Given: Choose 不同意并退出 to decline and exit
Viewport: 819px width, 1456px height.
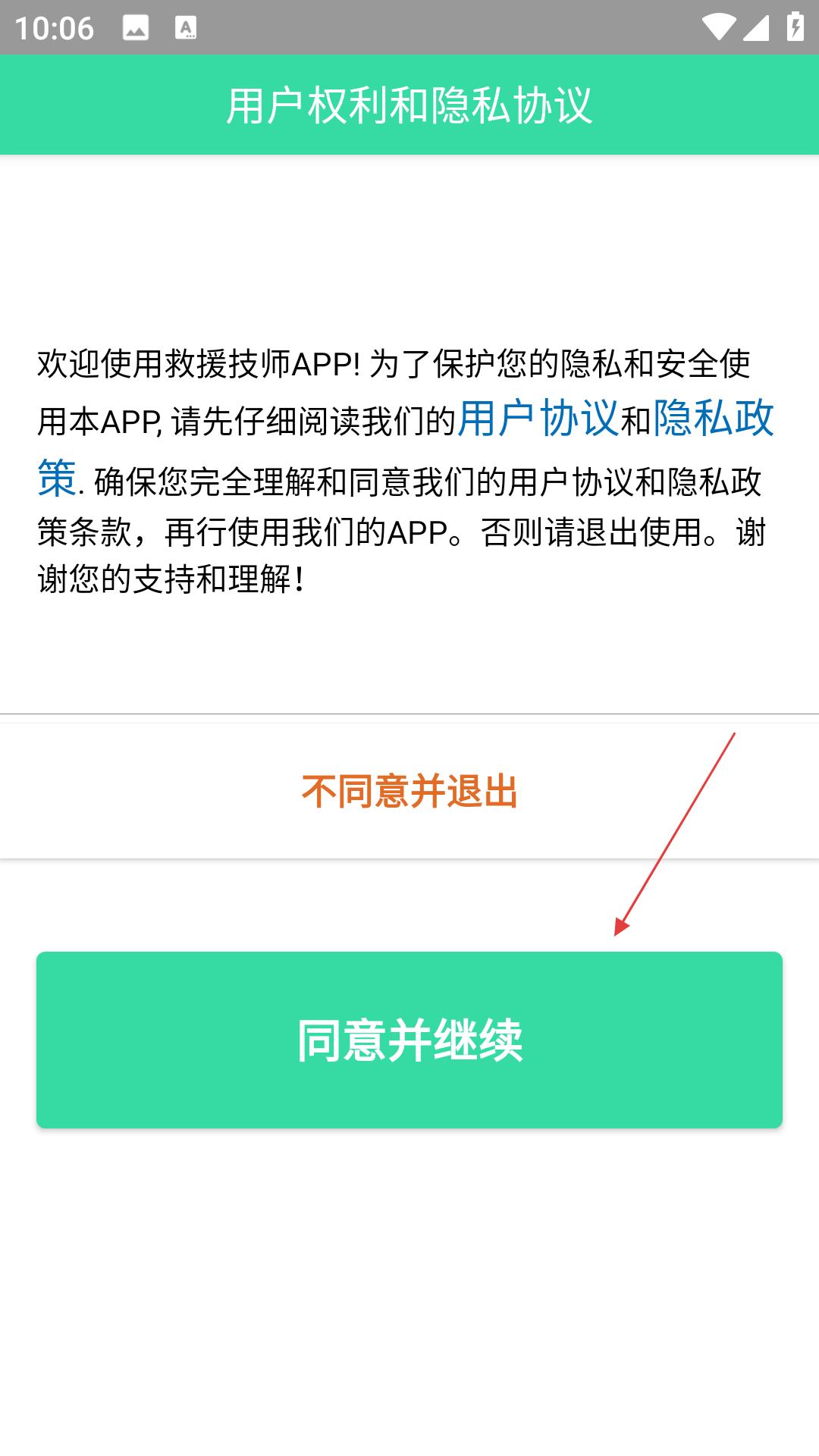Looking at the screenshot, I should tap(409, 791).
